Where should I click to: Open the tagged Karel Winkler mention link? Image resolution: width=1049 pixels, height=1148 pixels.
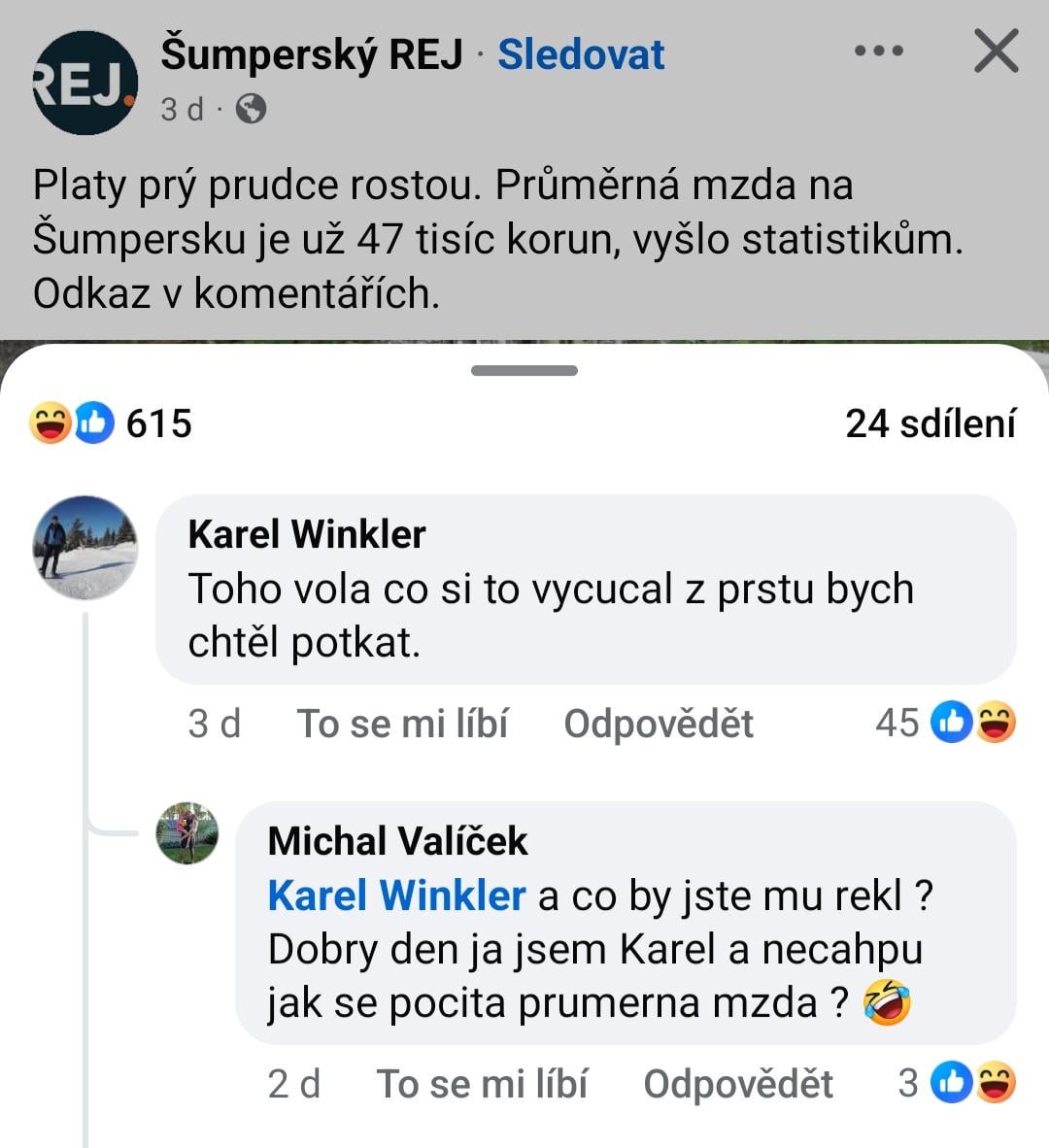396,895
